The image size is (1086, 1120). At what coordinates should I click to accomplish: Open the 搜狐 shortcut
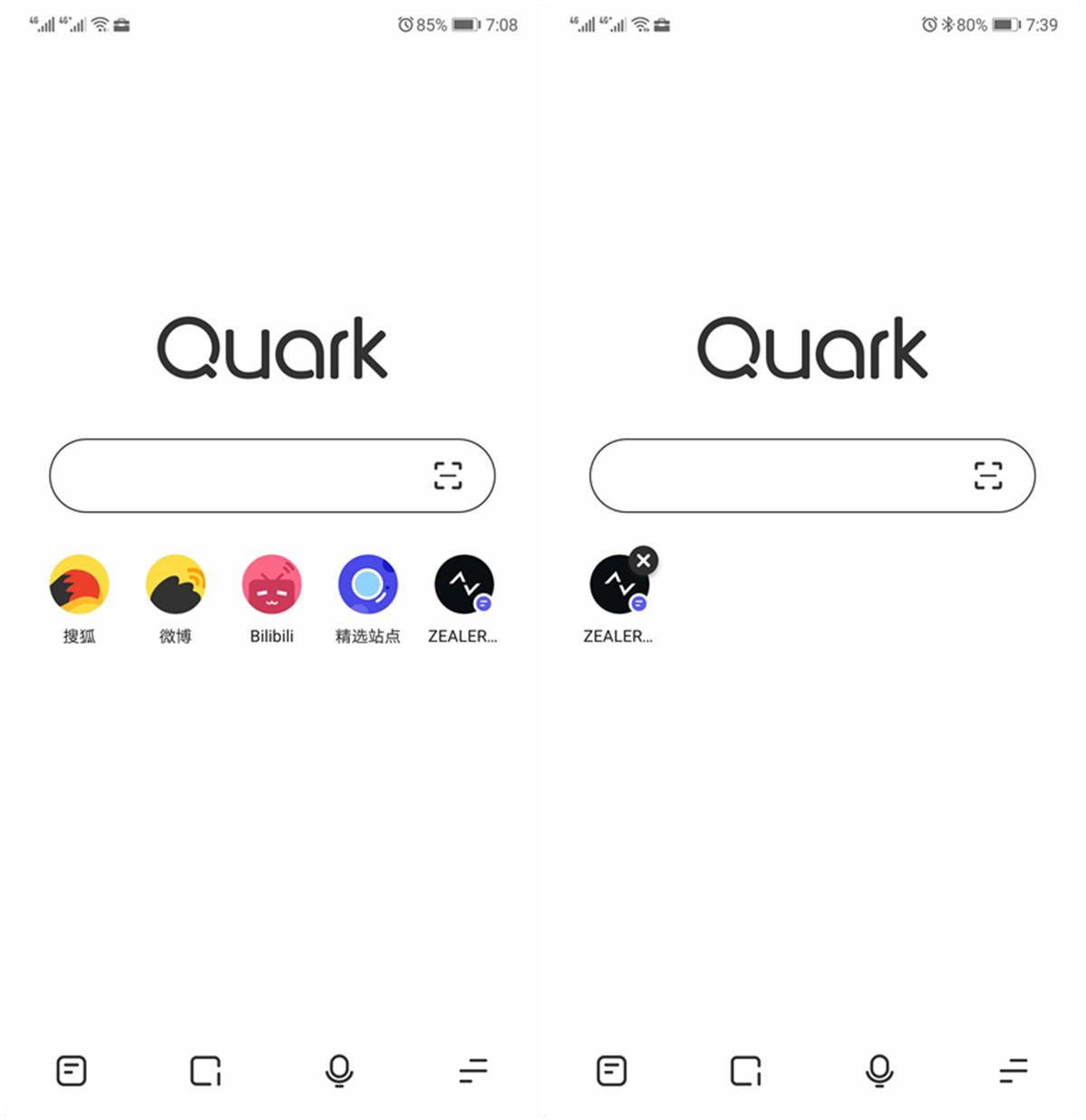click(80, 585)
